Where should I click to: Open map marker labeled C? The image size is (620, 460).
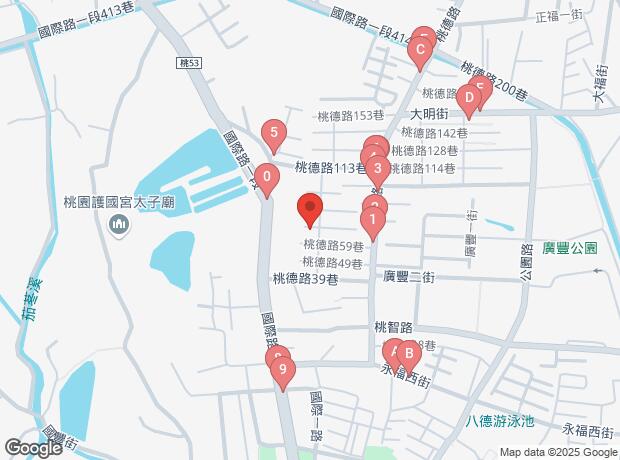[x=420, y=51]
